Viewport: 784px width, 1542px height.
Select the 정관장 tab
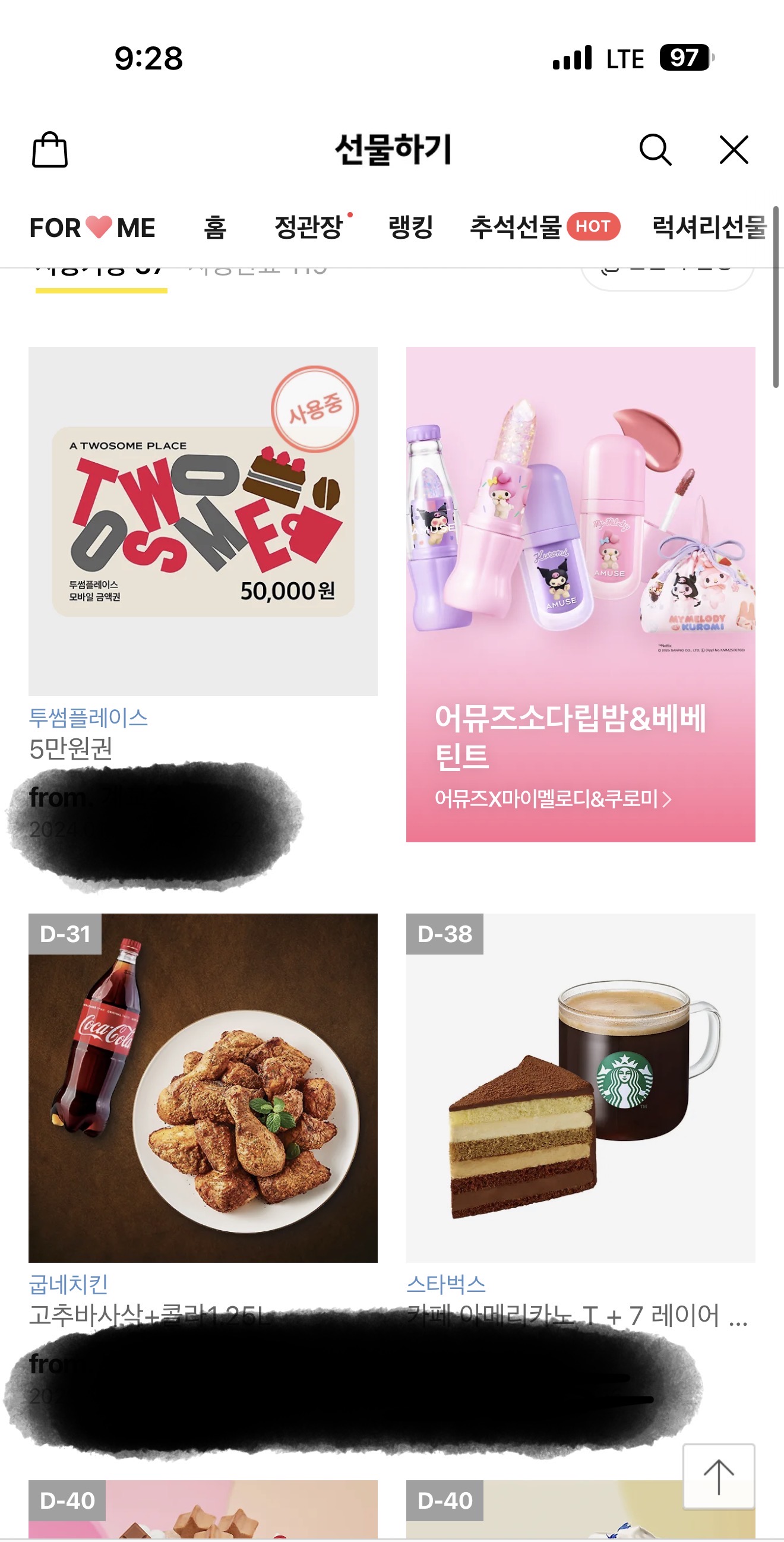coord(309,227)
